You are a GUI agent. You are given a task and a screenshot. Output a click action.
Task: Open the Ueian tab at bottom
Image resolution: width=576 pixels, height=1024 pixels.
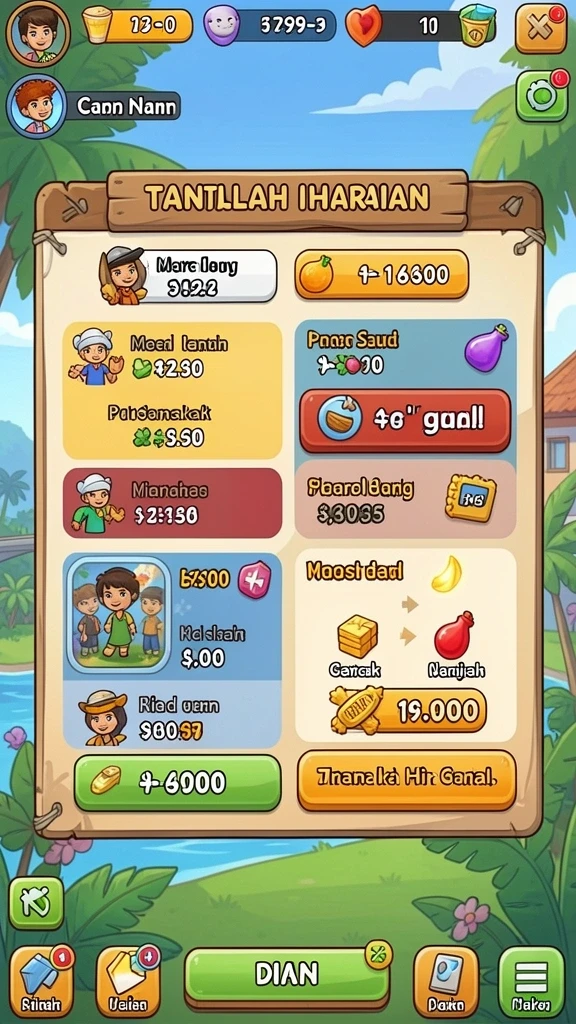tap(127, 980)
